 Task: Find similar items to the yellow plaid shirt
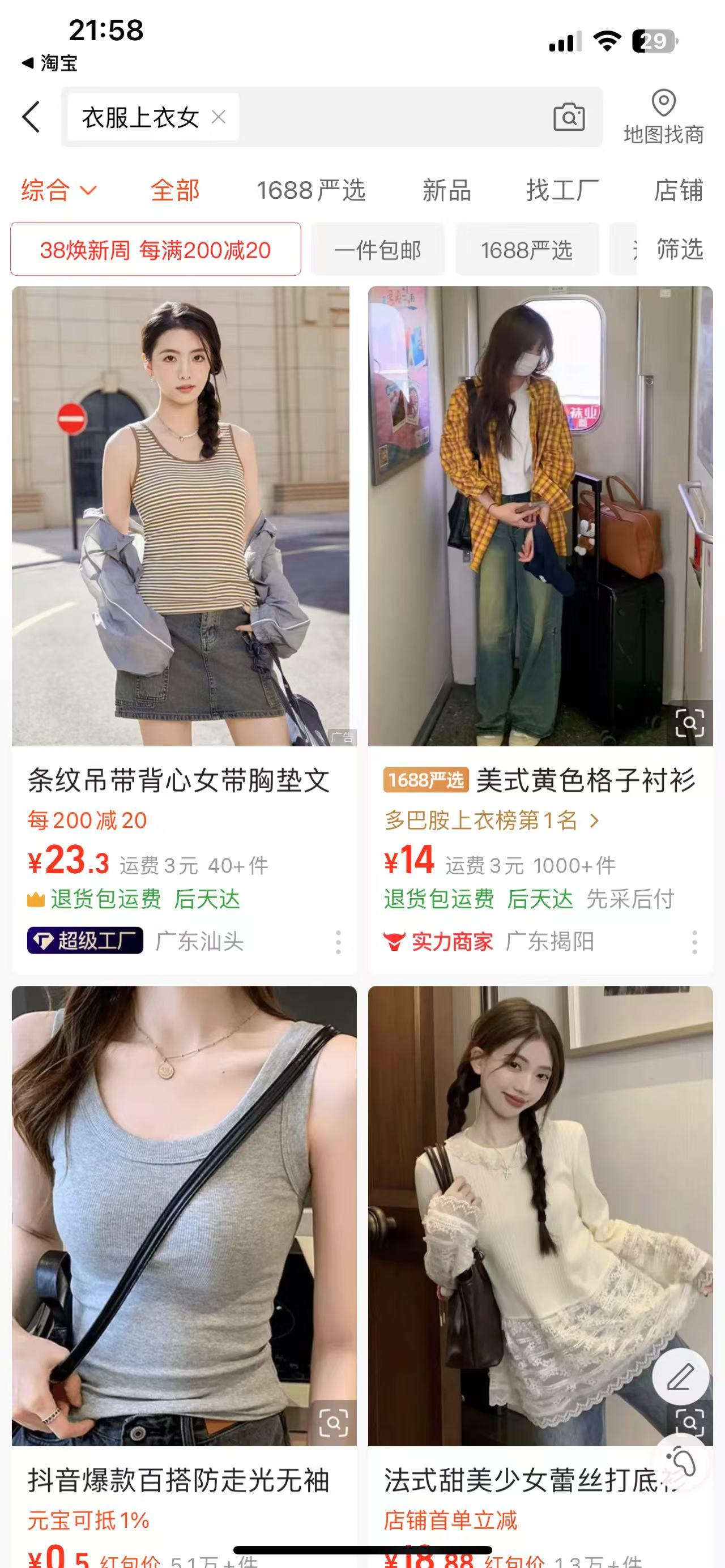pyautogui.click(x=689, y=723)
